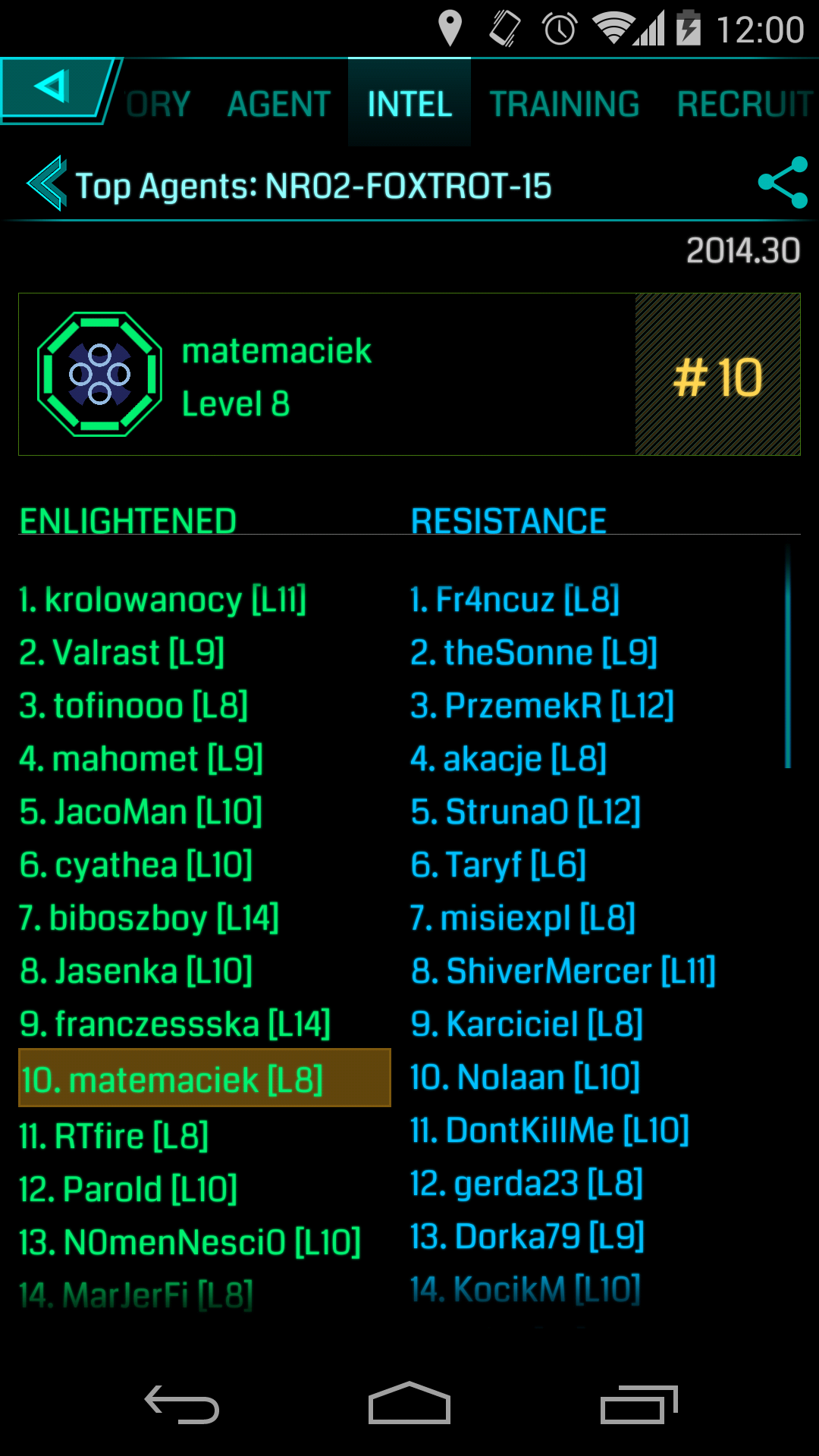Open the recent apps button
This screenshot has width=819, height=1456.
click(639, 1404)
